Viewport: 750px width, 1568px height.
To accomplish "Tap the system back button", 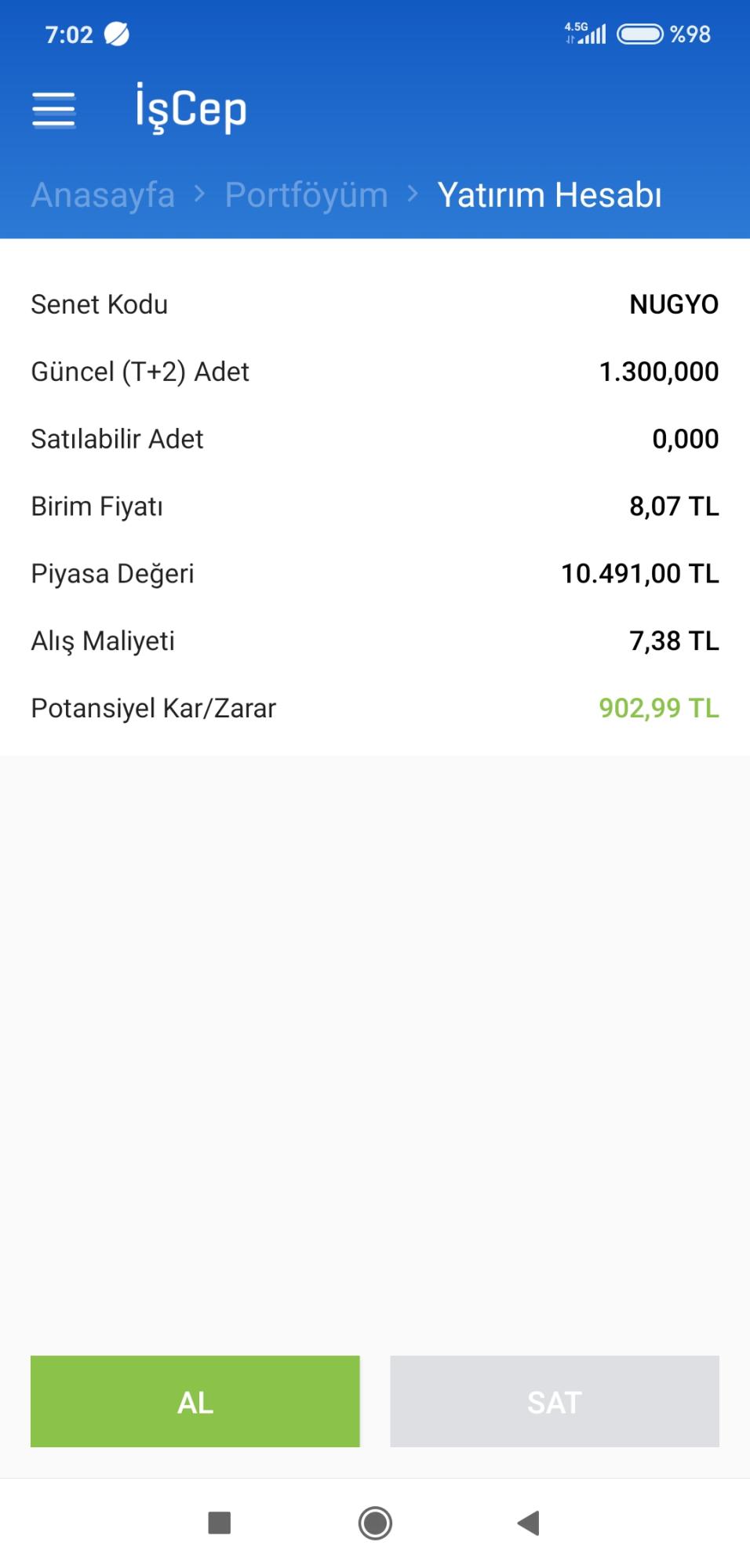I will tap(529, 1523).
